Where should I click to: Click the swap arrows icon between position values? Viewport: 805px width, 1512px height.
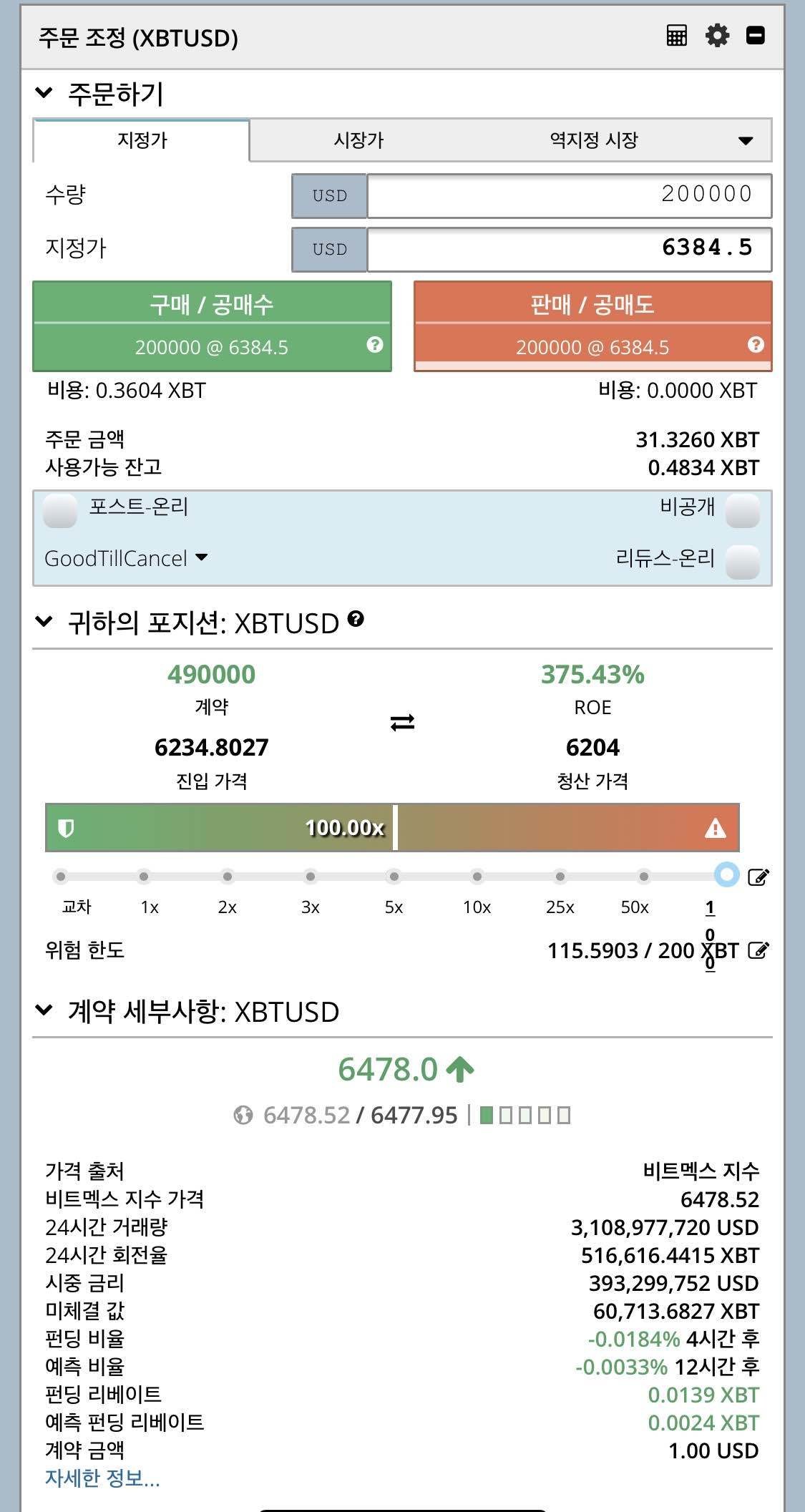click(402, 723)
